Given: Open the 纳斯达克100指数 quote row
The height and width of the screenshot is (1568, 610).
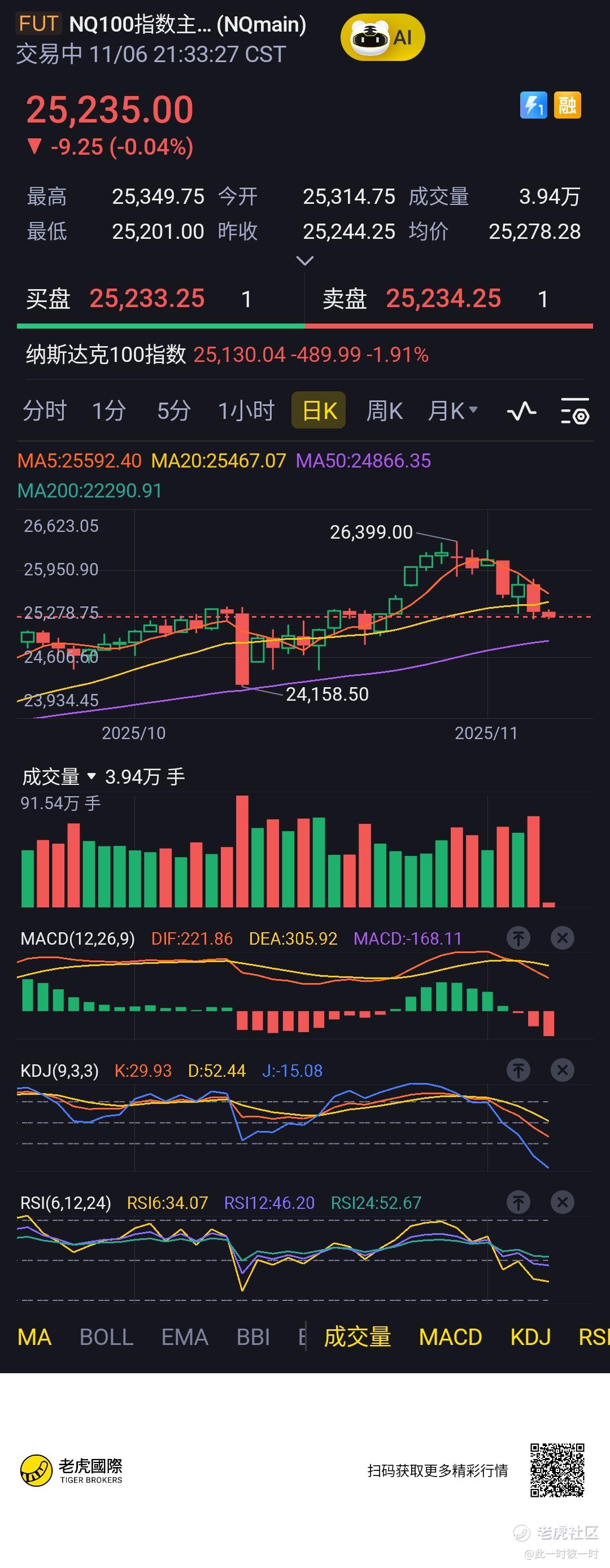Looking at the screenshot, I should point(226,354).
